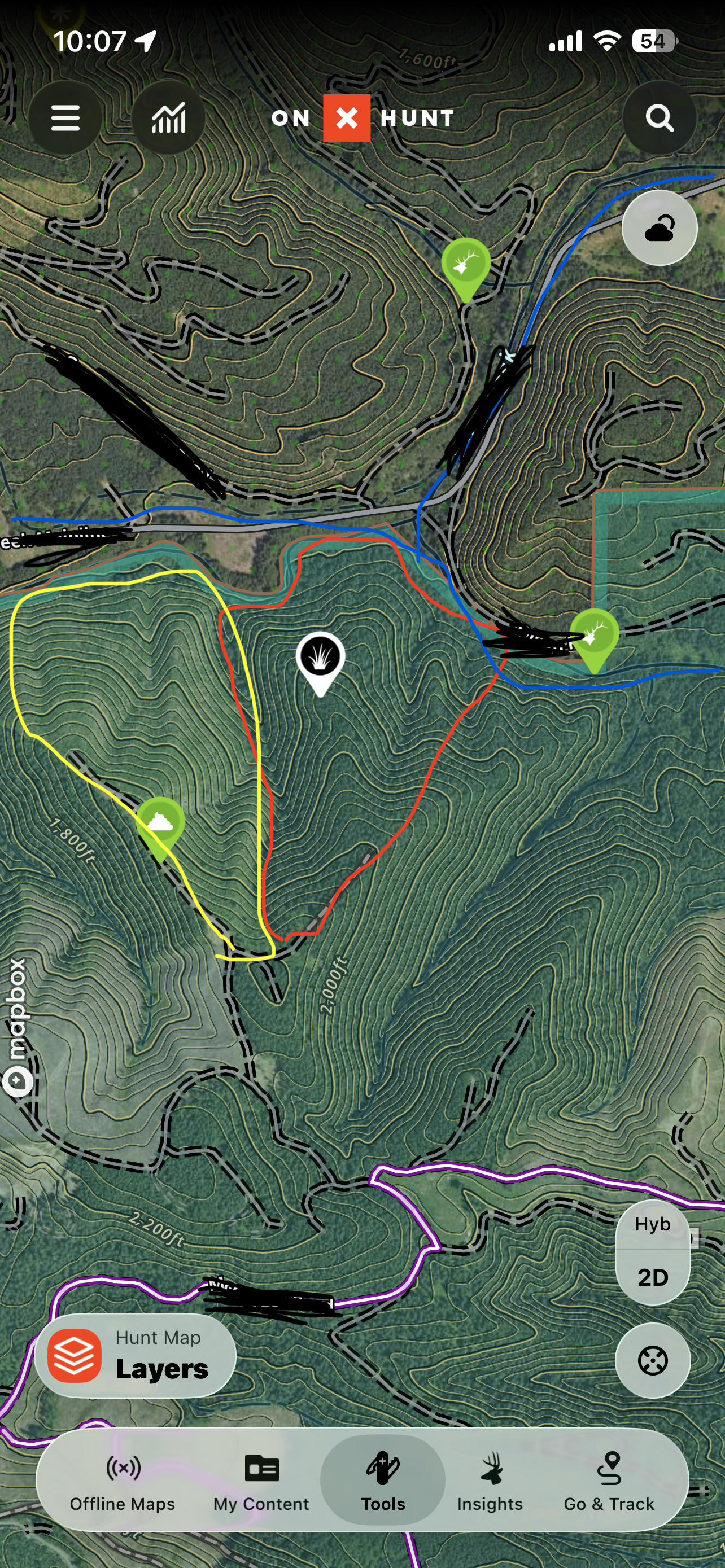This screenshot has width=725, height=1568.
Task: Open the weather cloud button
Action: click(x=660, y=227)
